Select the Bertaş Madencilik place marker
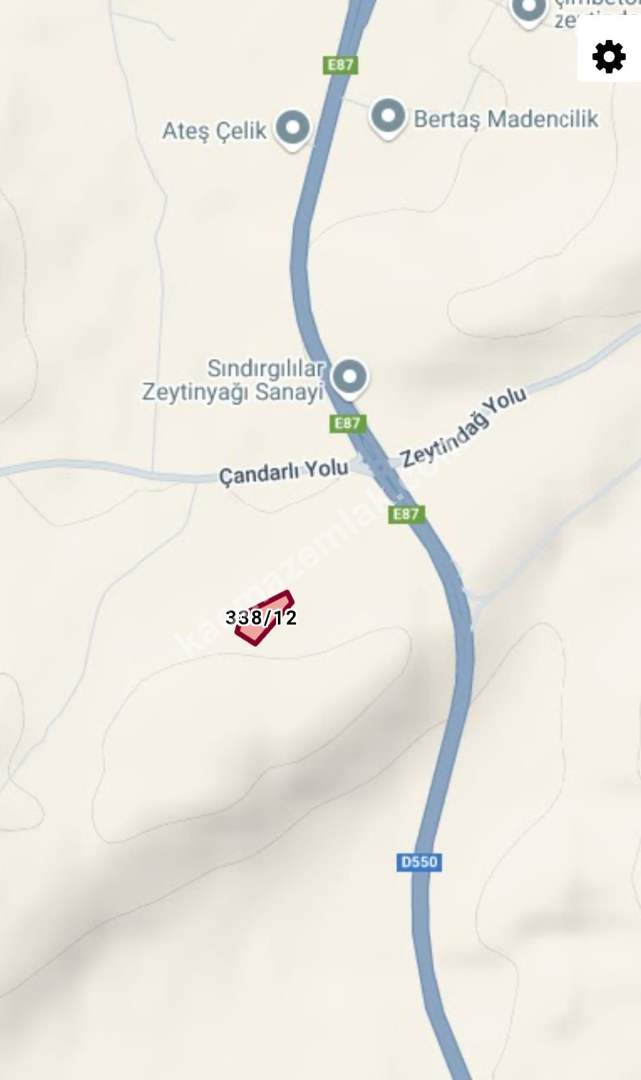This screenshot has width=641, height=1080. coord(387,118)
